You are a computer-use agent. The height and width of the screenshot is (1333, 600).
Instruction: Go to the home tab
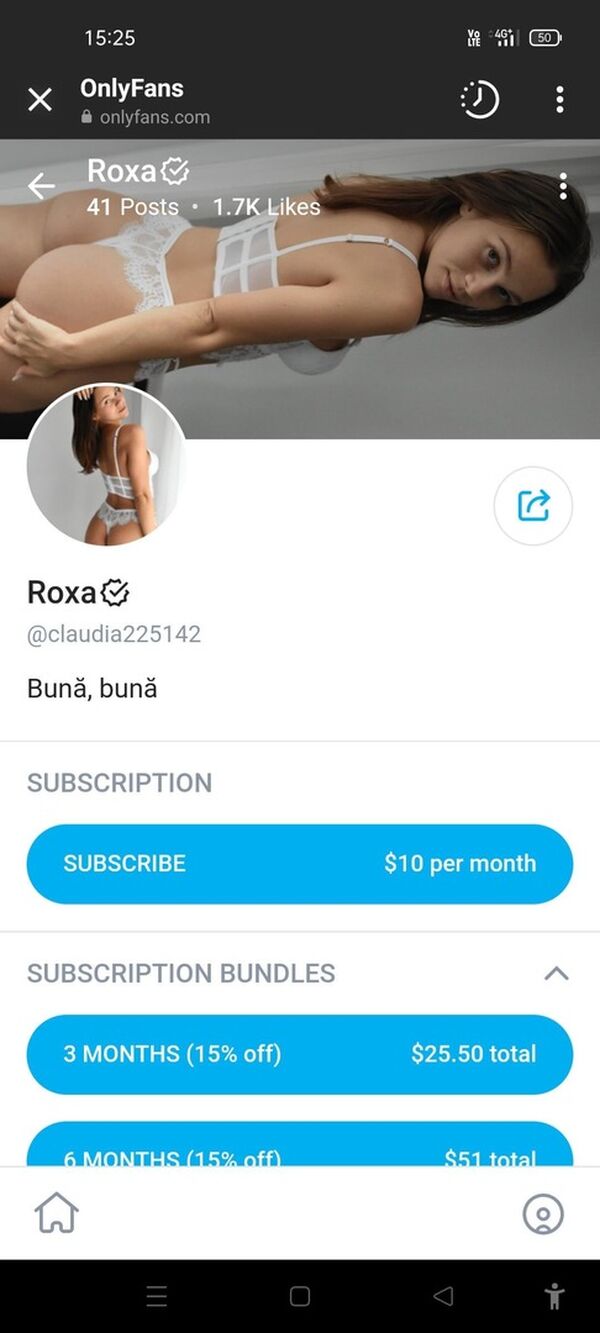point(57,1214)
